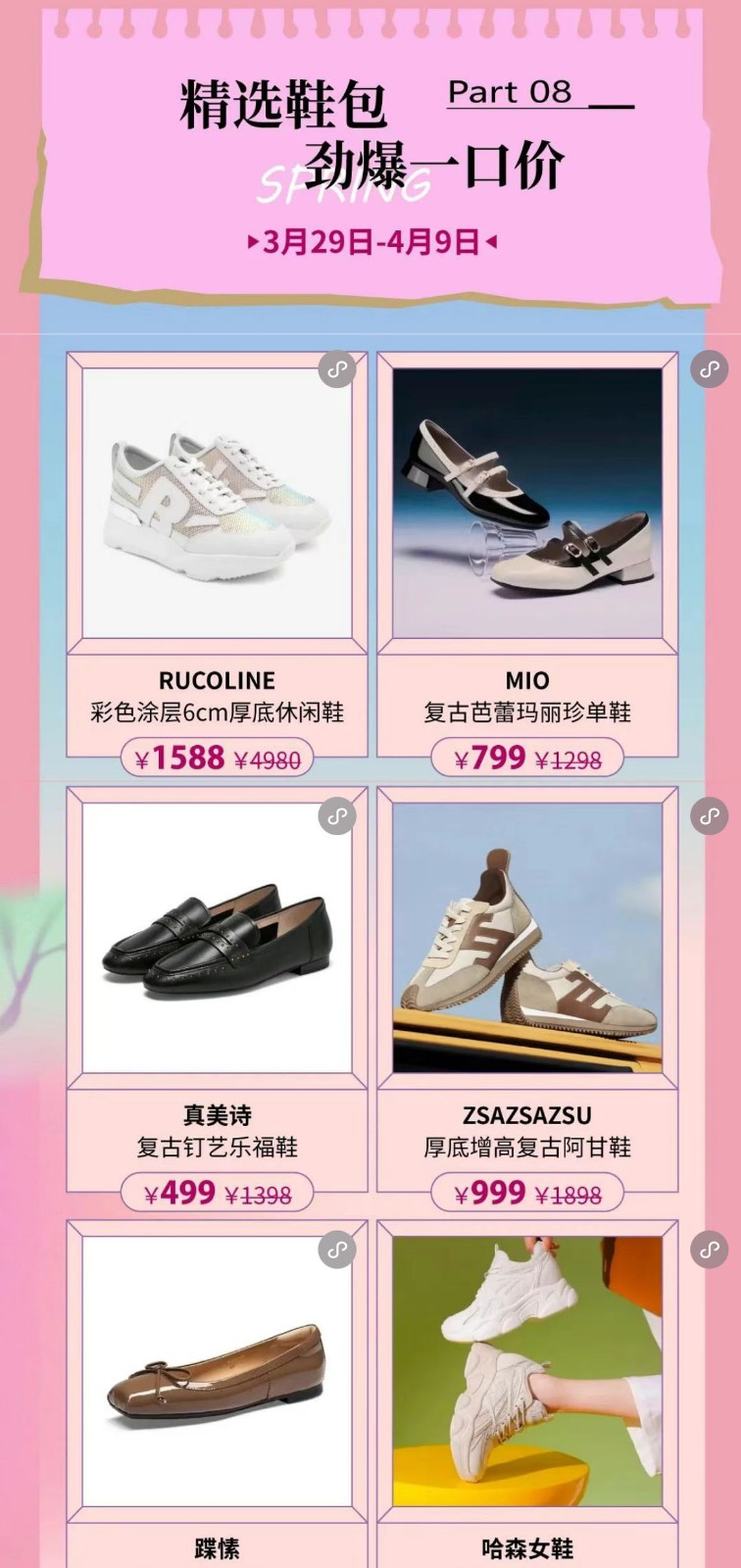The height and width of the screenshot is (1568, 741).
Task: Select the ZSAZSAZSU retro sneaker card
Action: (527, 938)
